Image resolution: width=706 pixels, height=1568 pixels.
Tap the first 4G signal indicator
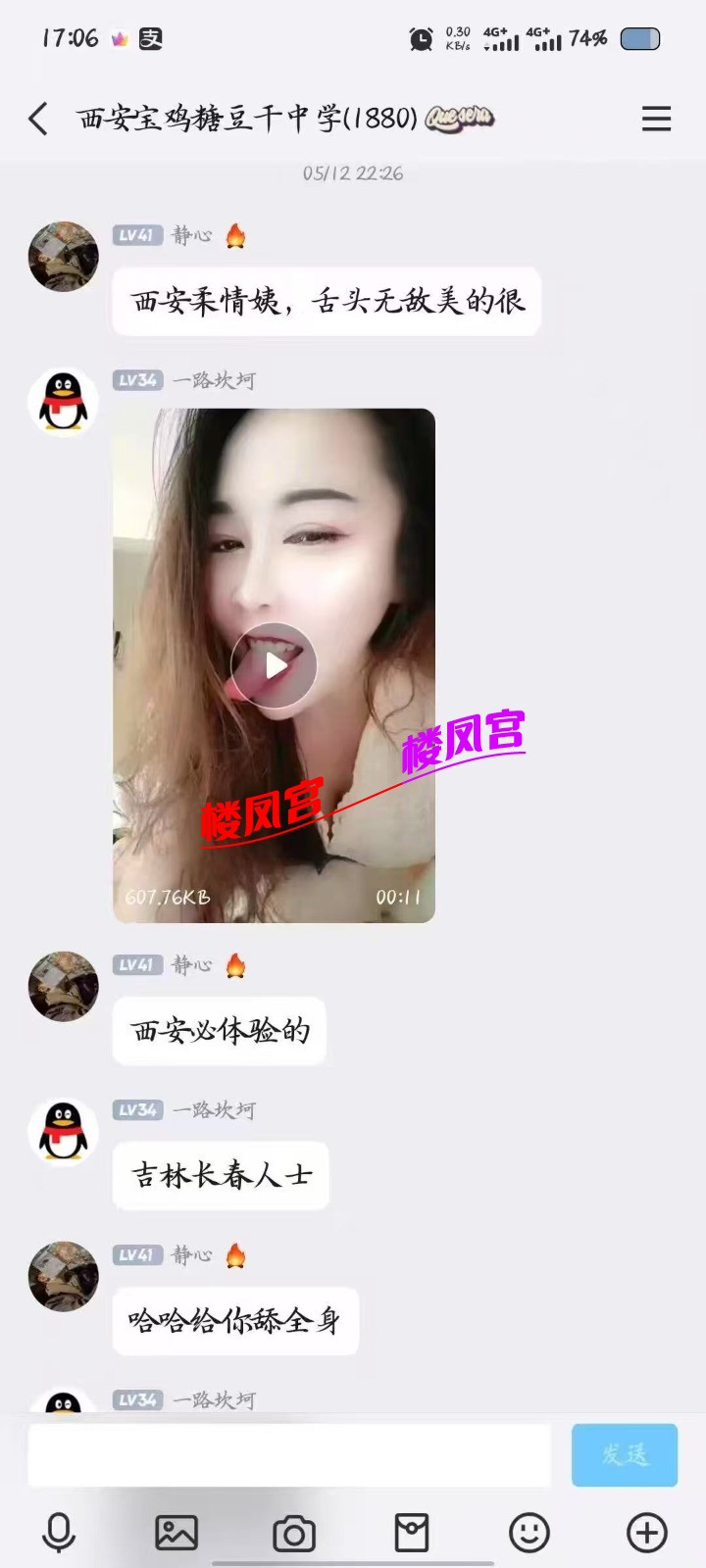point(501,39)
